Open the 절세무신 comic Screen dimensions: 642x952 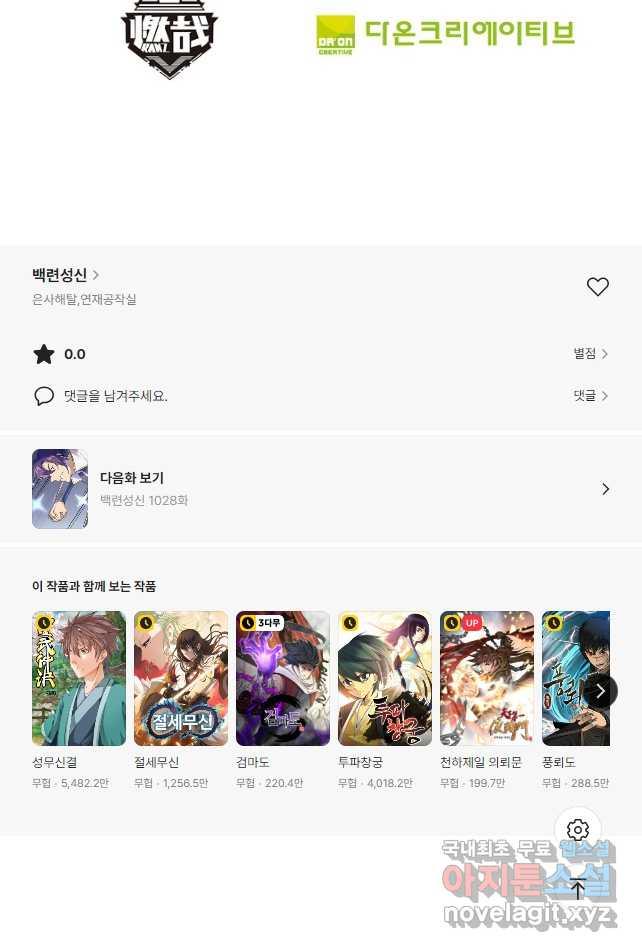tap(181, 679)
